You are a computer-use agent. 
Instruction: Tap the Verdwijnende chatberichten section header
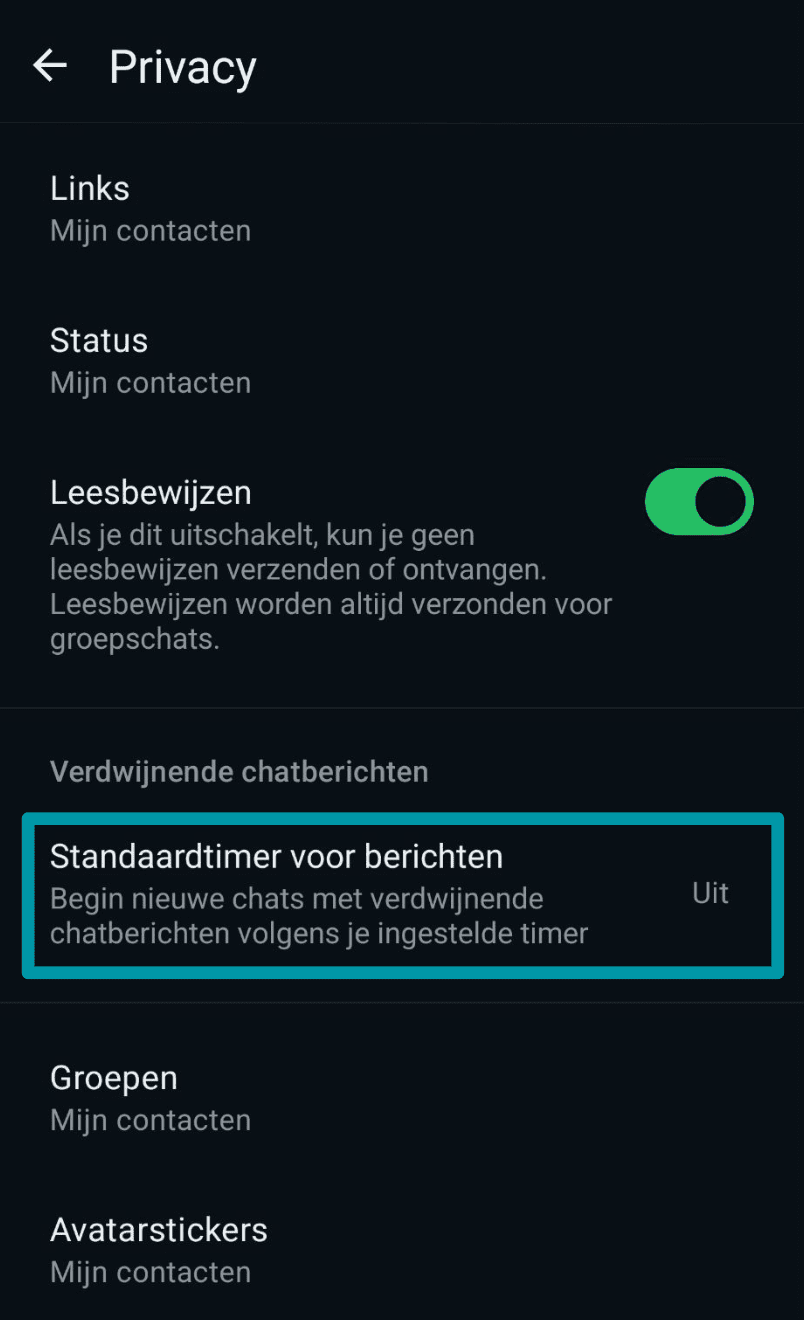240,771
